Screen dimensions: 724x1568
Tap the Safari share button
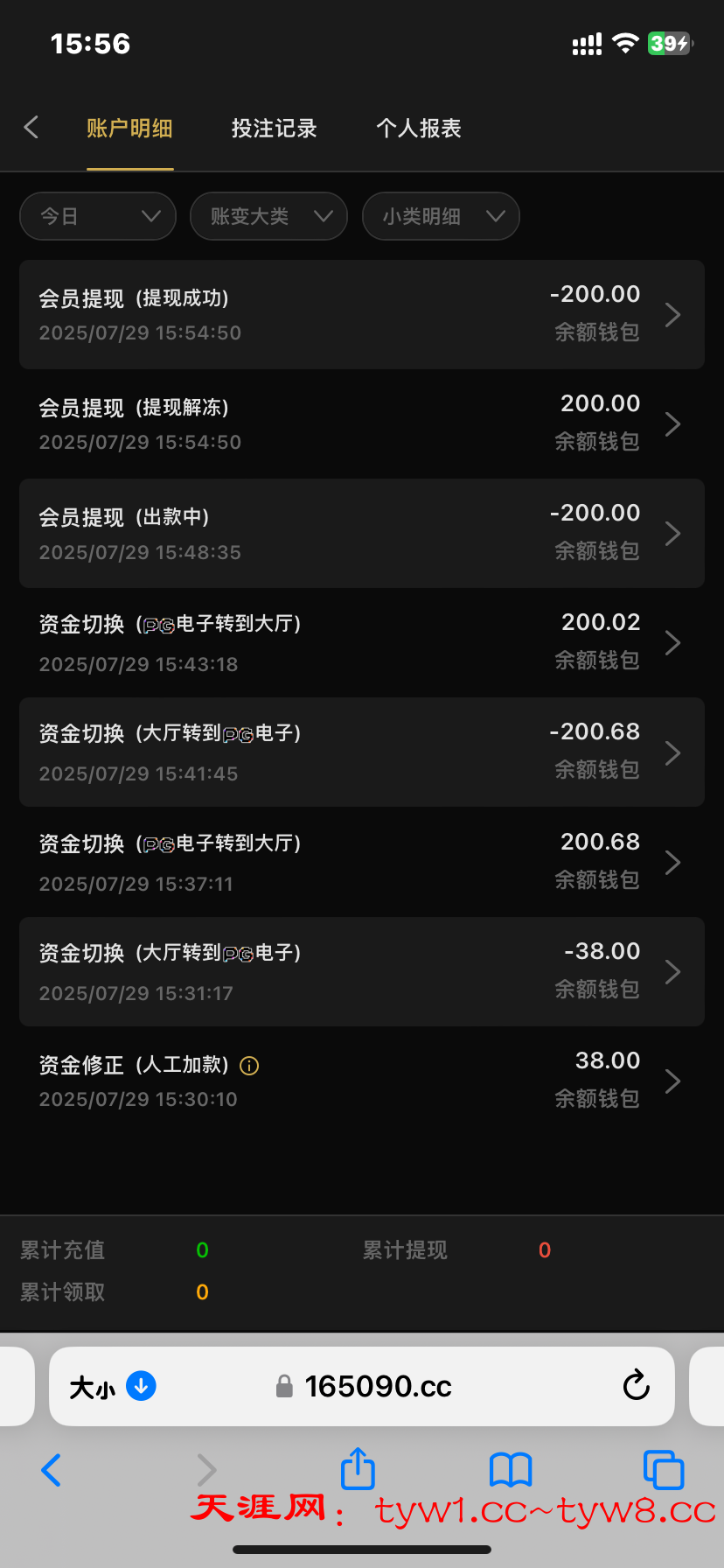(358, 1469)
